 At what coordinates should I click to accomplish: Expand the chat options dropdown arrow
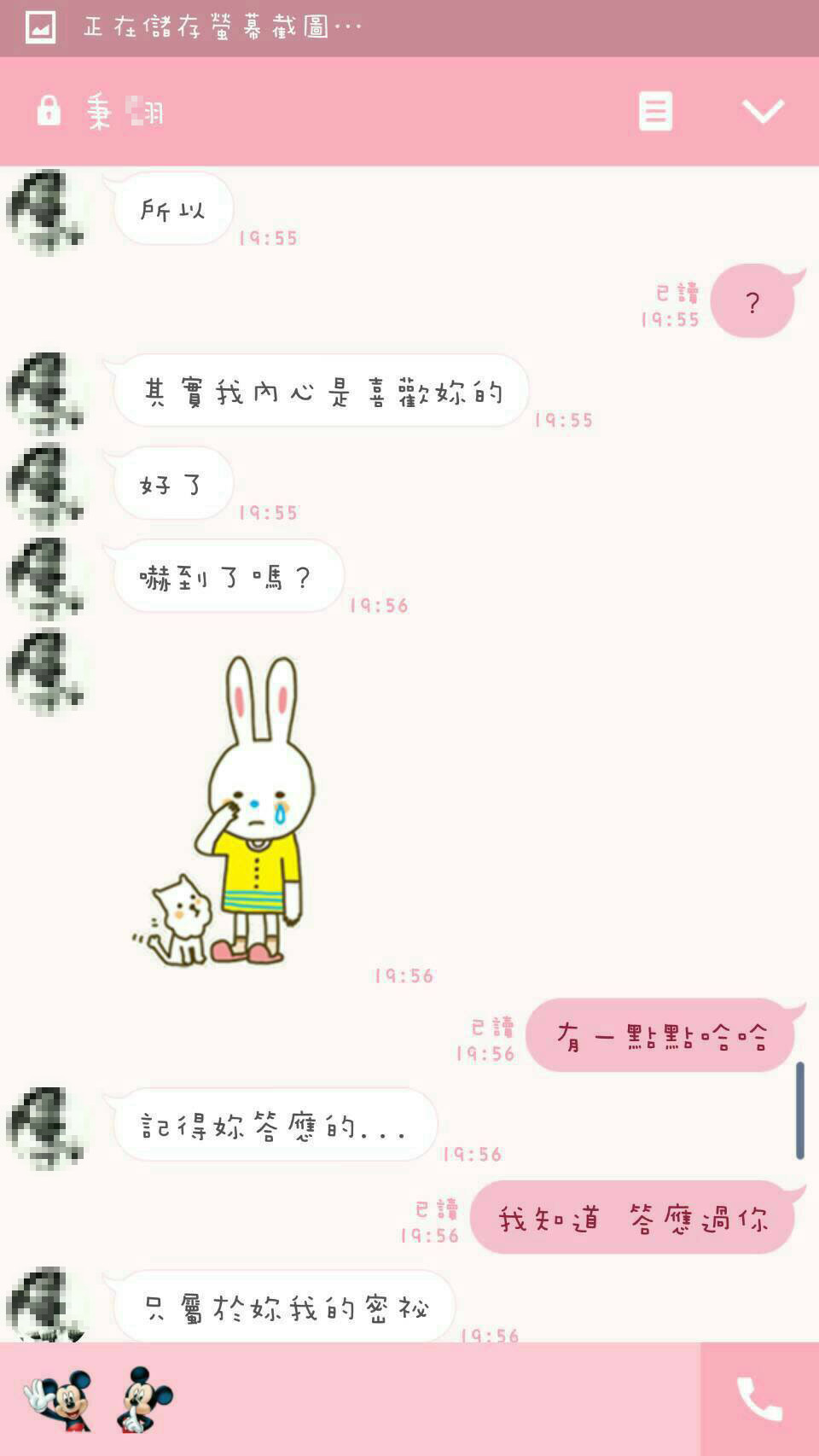(762, 111)
